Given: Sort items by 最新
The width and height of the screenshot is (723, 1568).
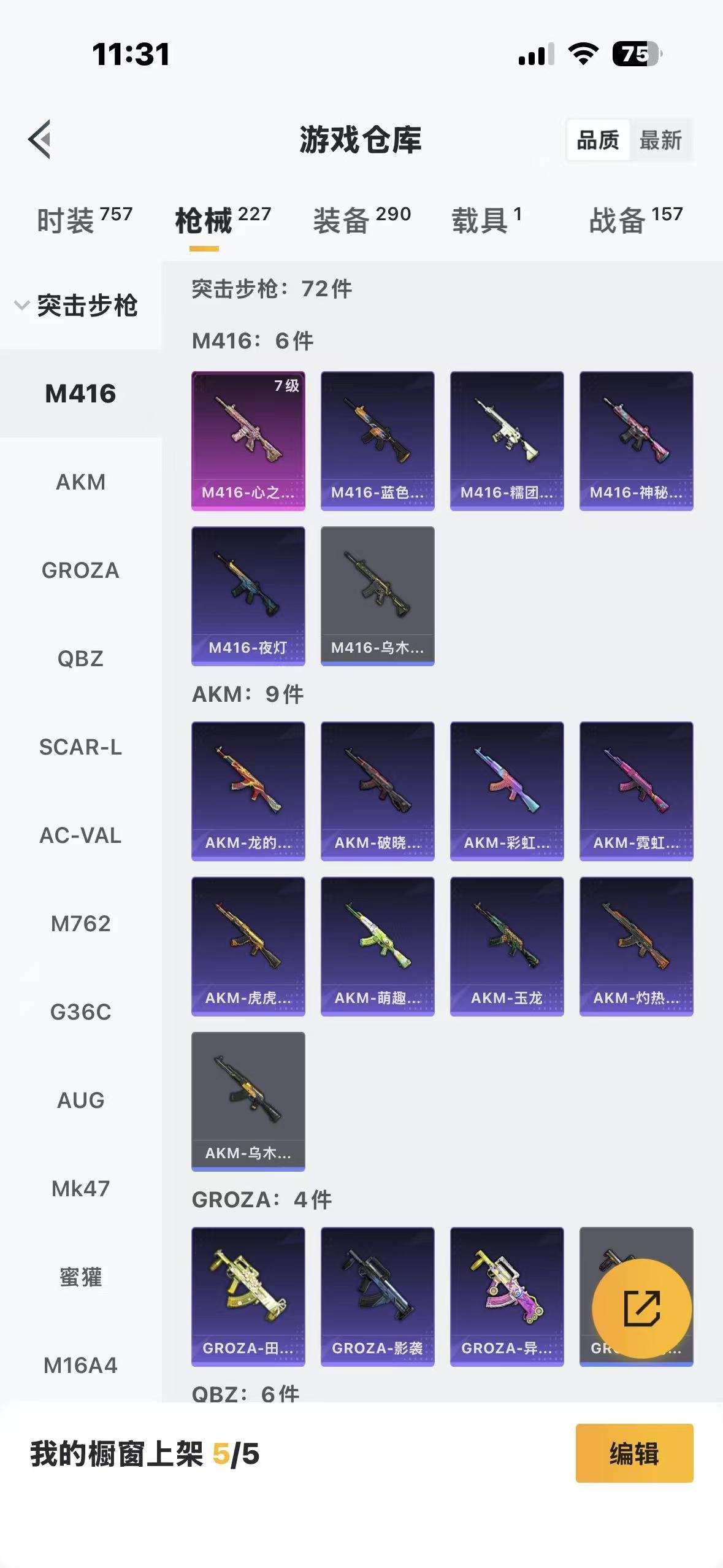Looking at the screenshot, I should pyautogui.click(x=660, y=140).
